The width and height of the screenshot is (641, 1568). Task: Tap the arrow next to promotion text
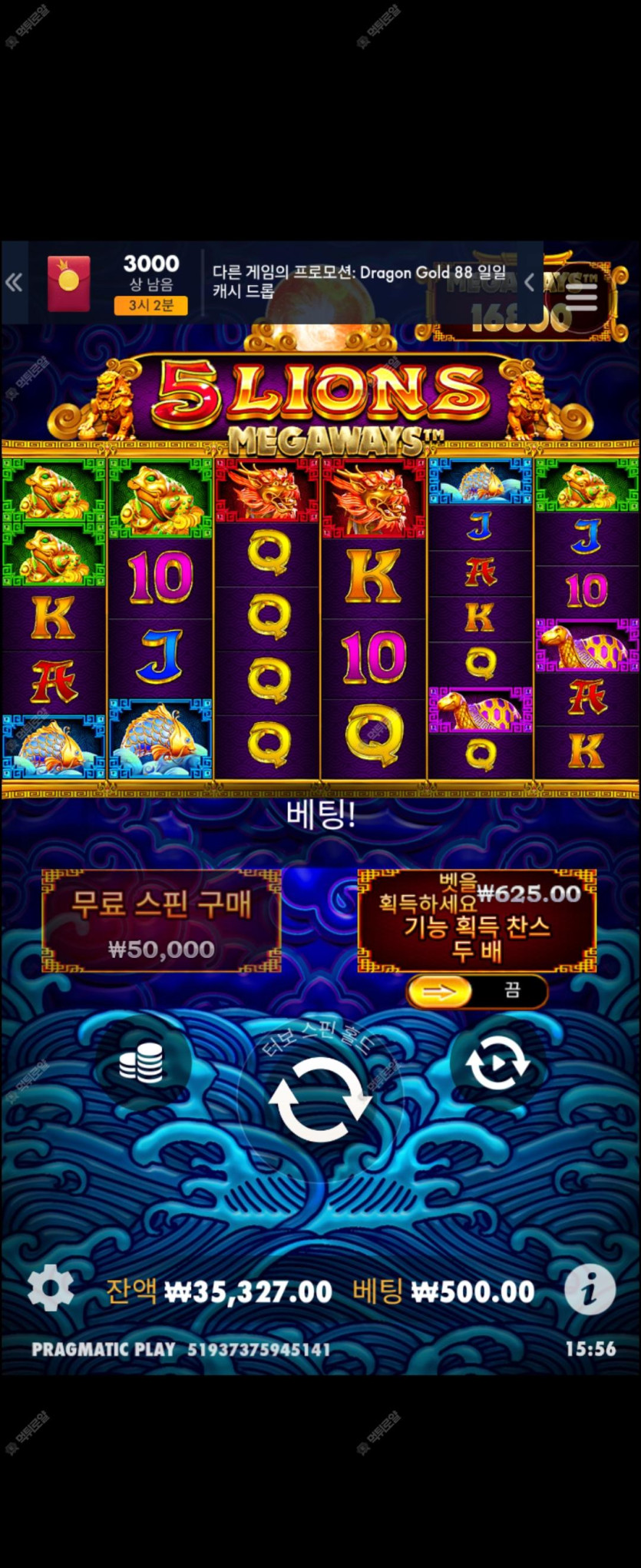point(529,283)
